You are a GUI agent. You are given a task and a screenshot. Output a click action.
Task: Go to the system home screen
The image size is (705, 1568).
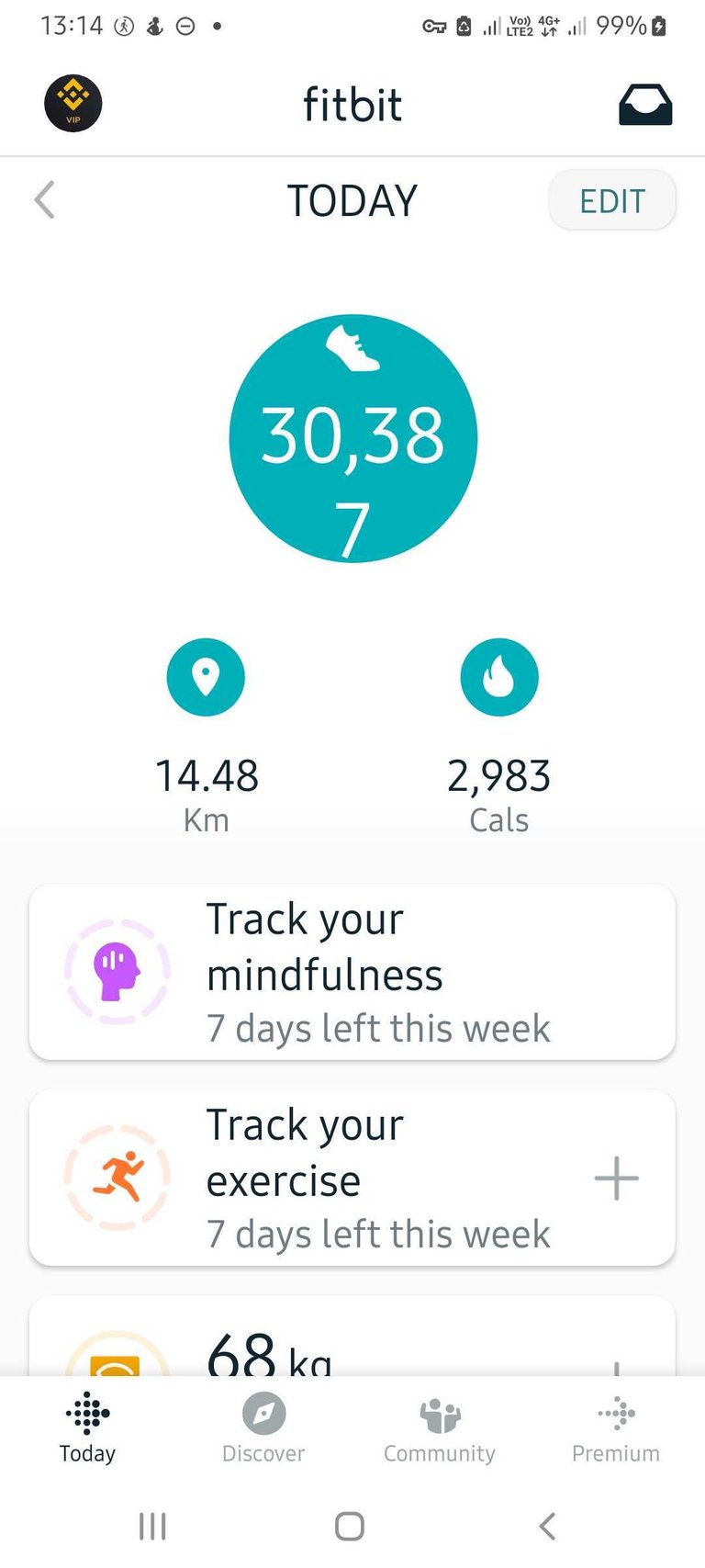pyautogui.click(x=350, y=1527)
